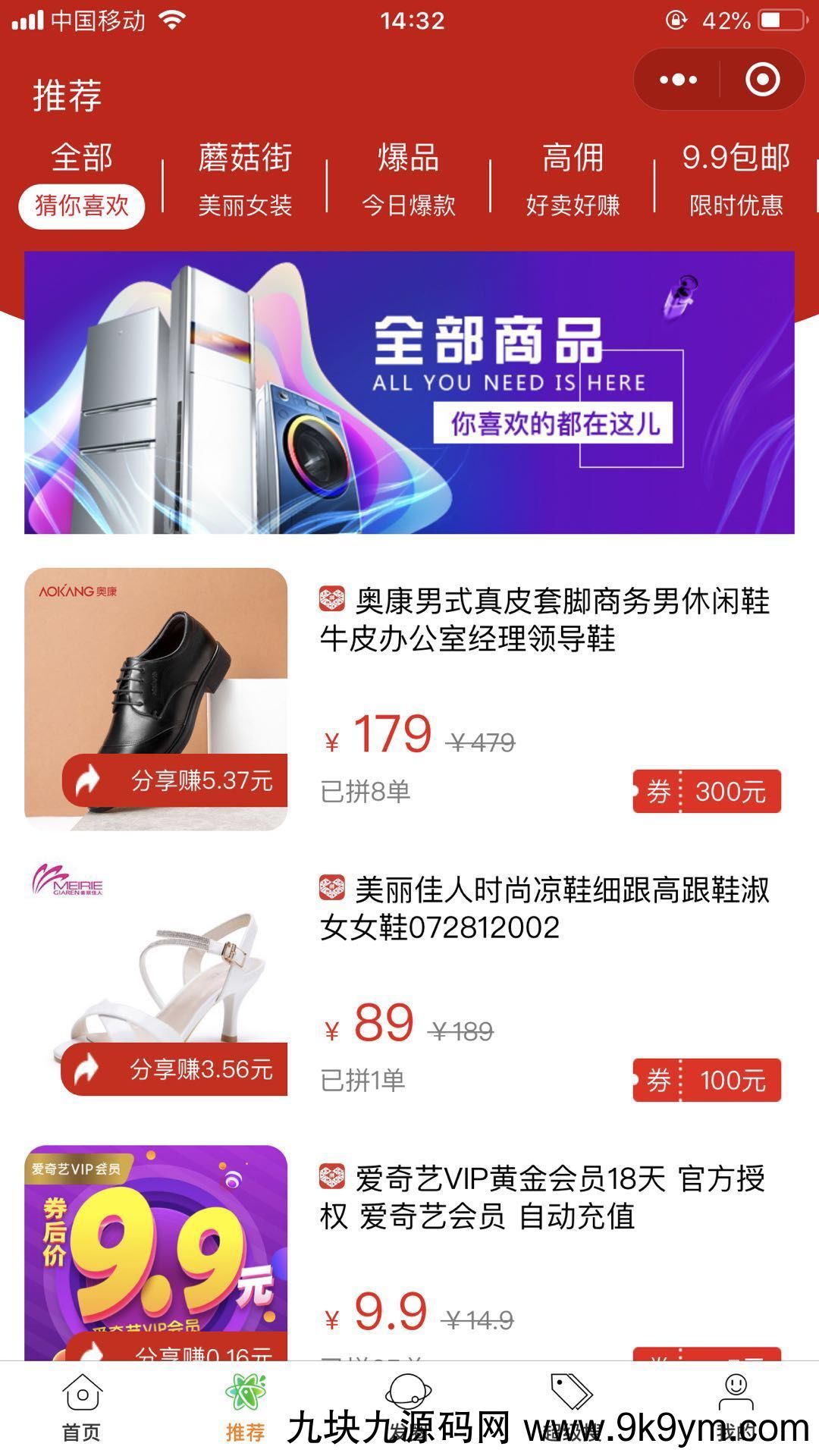Tap the share arrow icon on white high heels
Viewport: 819px width, 1456px height.
(87, 1069)
